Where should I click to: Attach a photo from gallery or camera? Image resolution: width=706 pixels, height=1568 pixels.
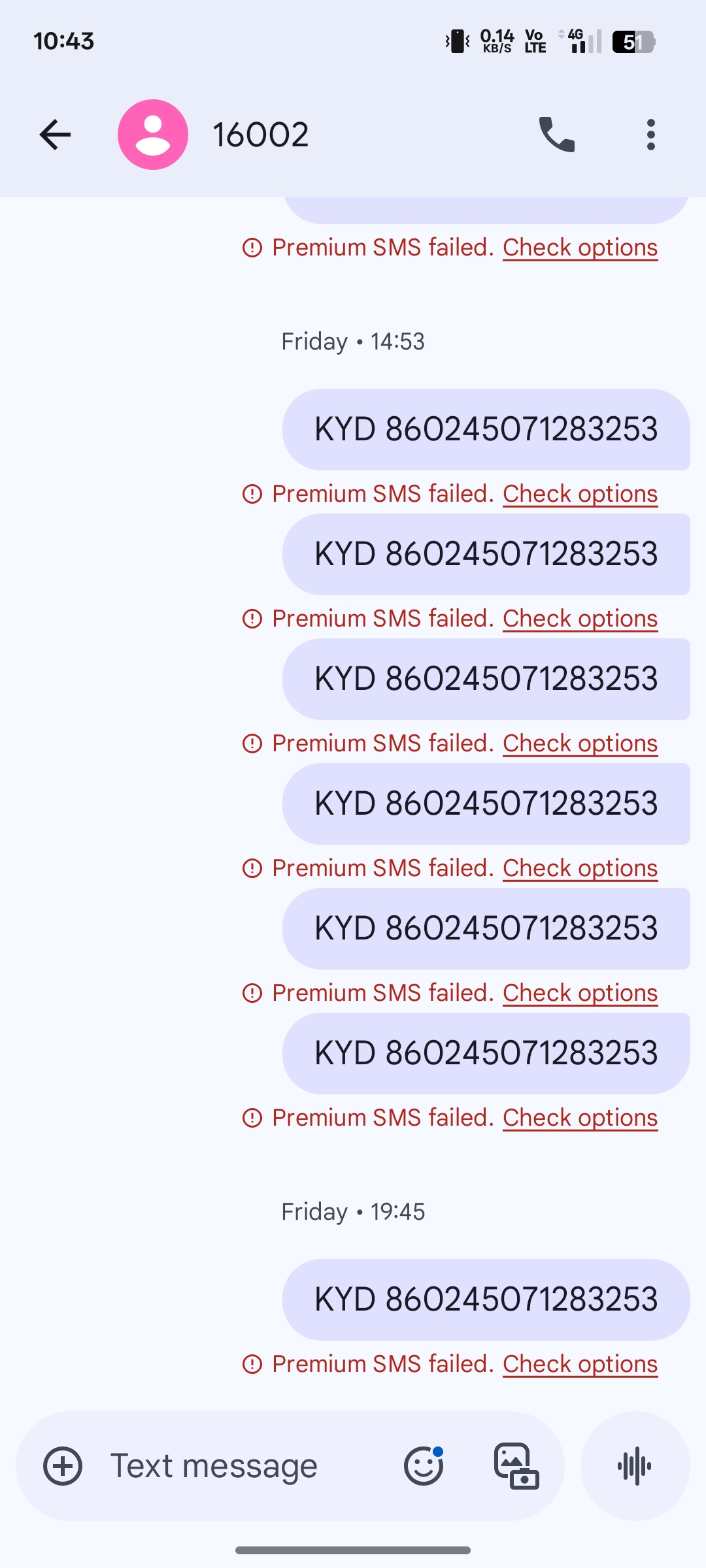[x=516, y=1466]
